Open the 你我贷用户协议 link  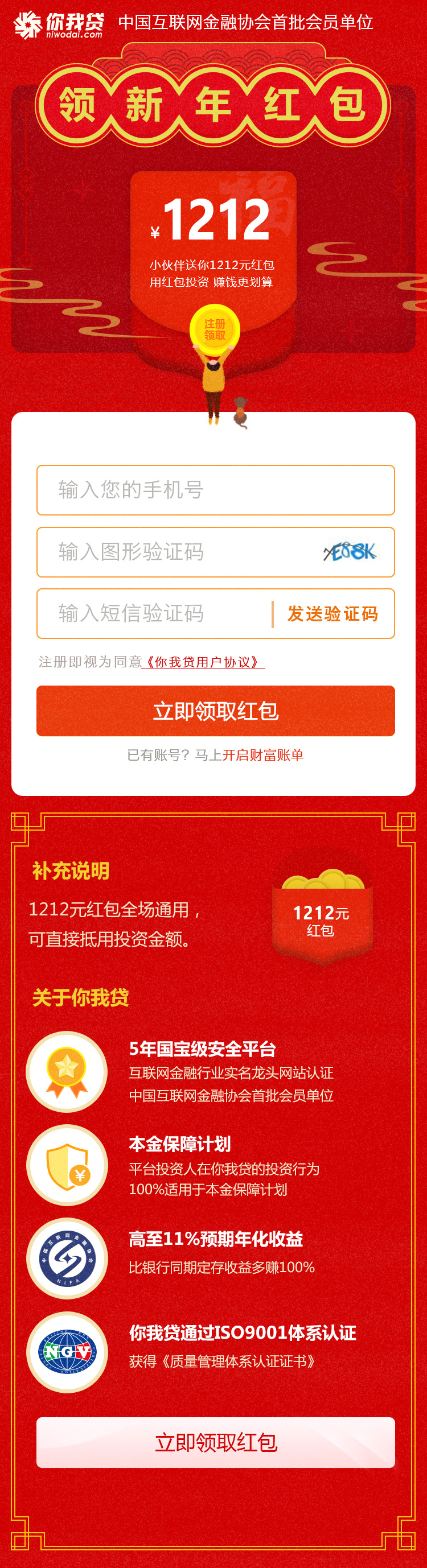[203, 662]
